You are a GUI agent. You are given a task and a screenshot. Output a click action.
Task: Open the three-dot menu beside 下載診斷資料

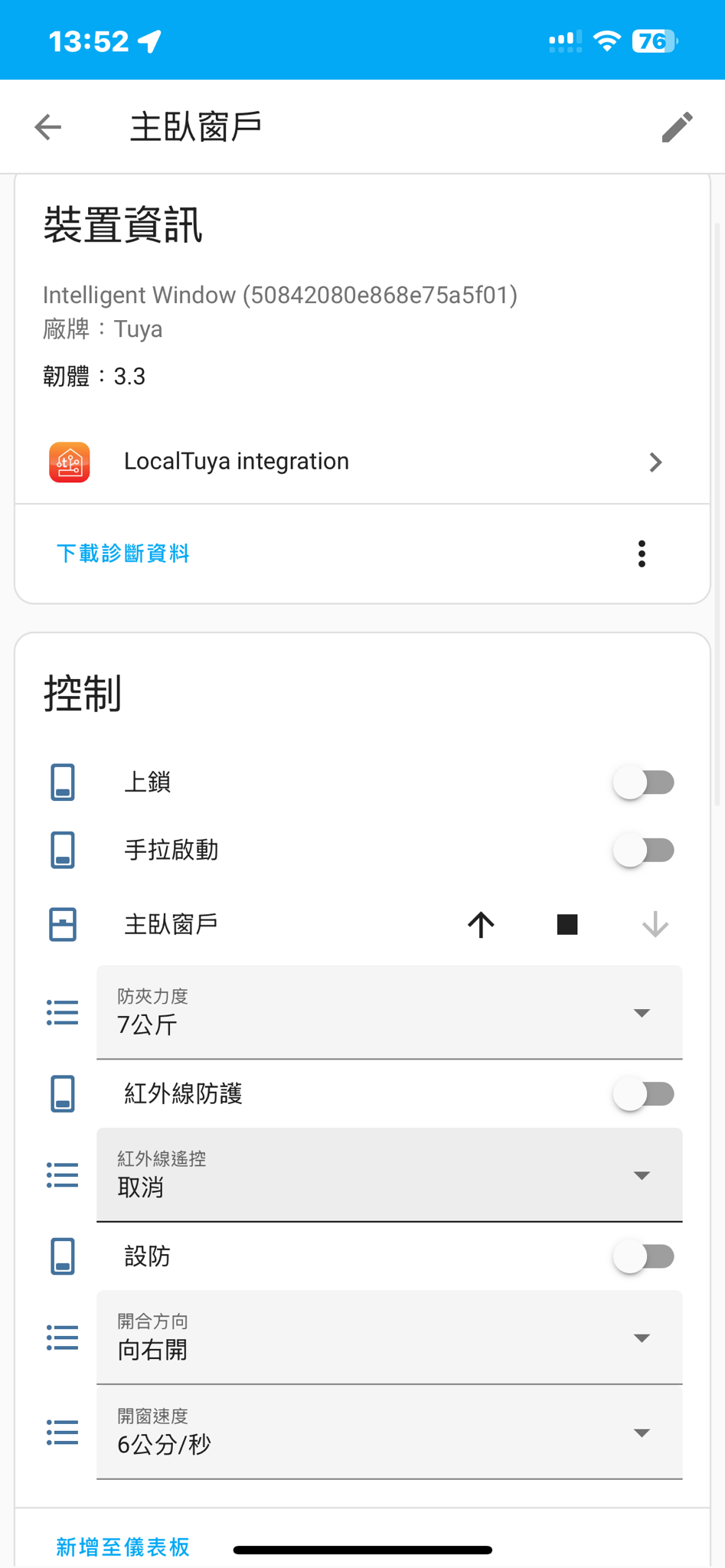point(642,553)
